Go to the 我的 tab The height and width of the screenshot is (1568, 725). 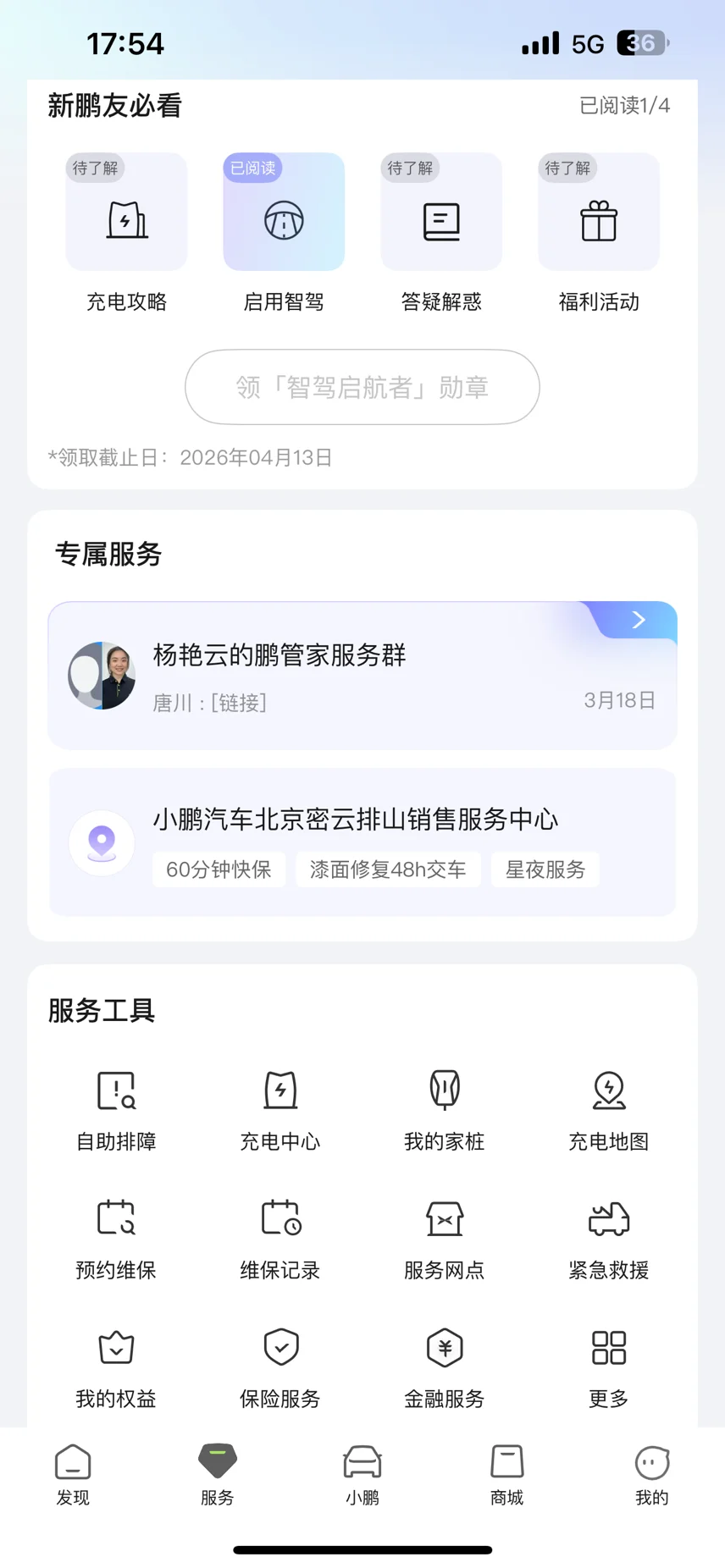(652, 1475)
